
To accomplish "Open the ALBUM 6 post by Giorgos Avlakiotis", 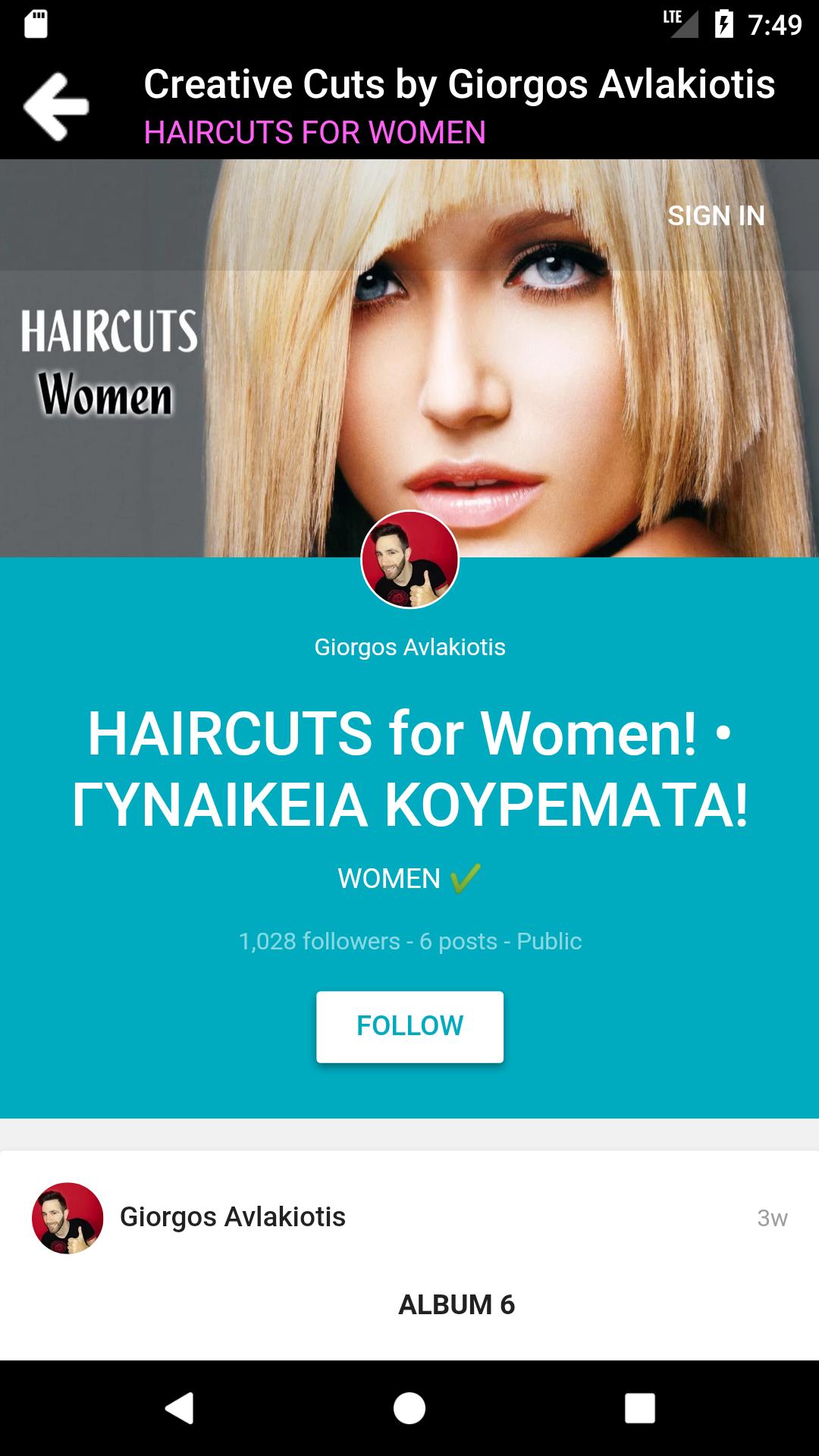I will coord(456,1304).
